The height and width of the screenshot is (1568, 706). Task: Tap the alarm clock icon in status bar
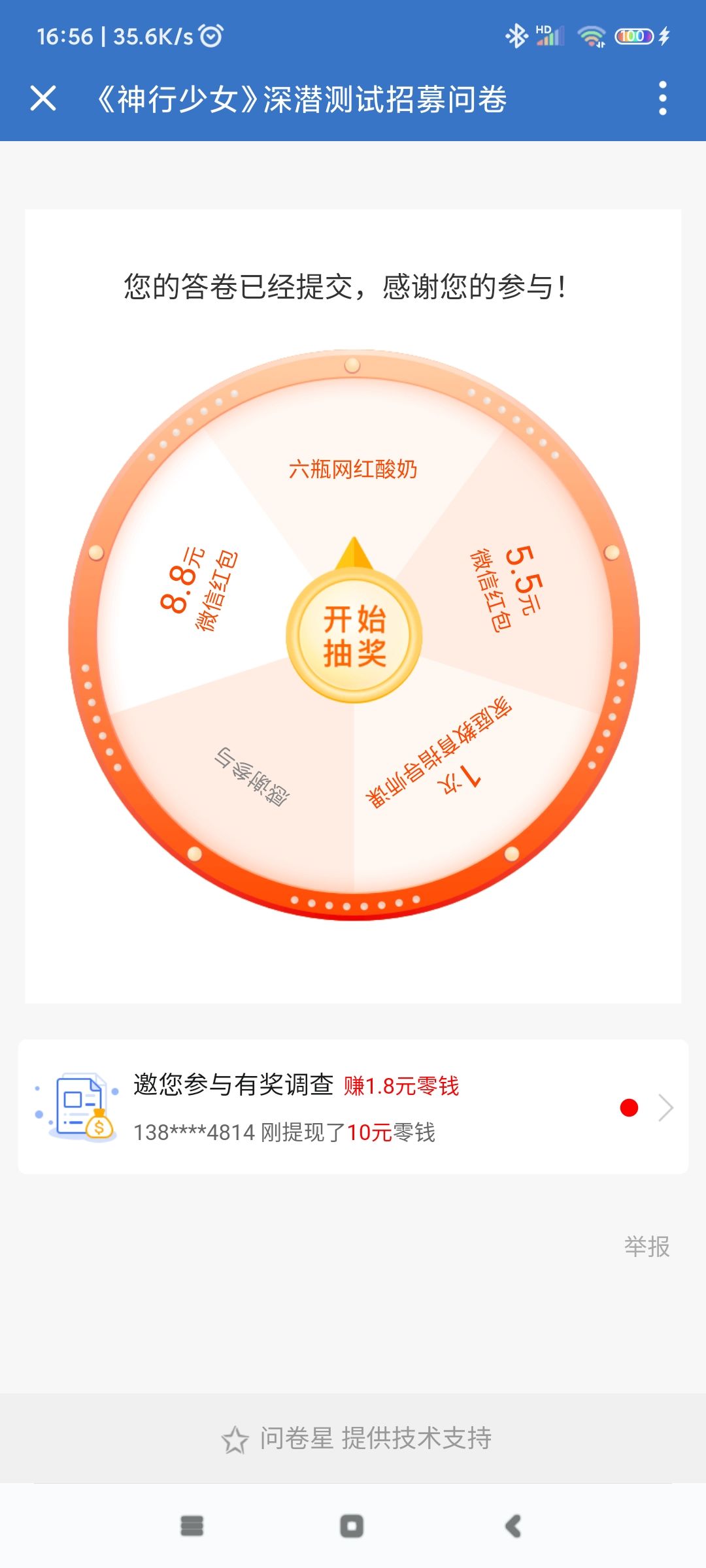[x=210, y=35]
